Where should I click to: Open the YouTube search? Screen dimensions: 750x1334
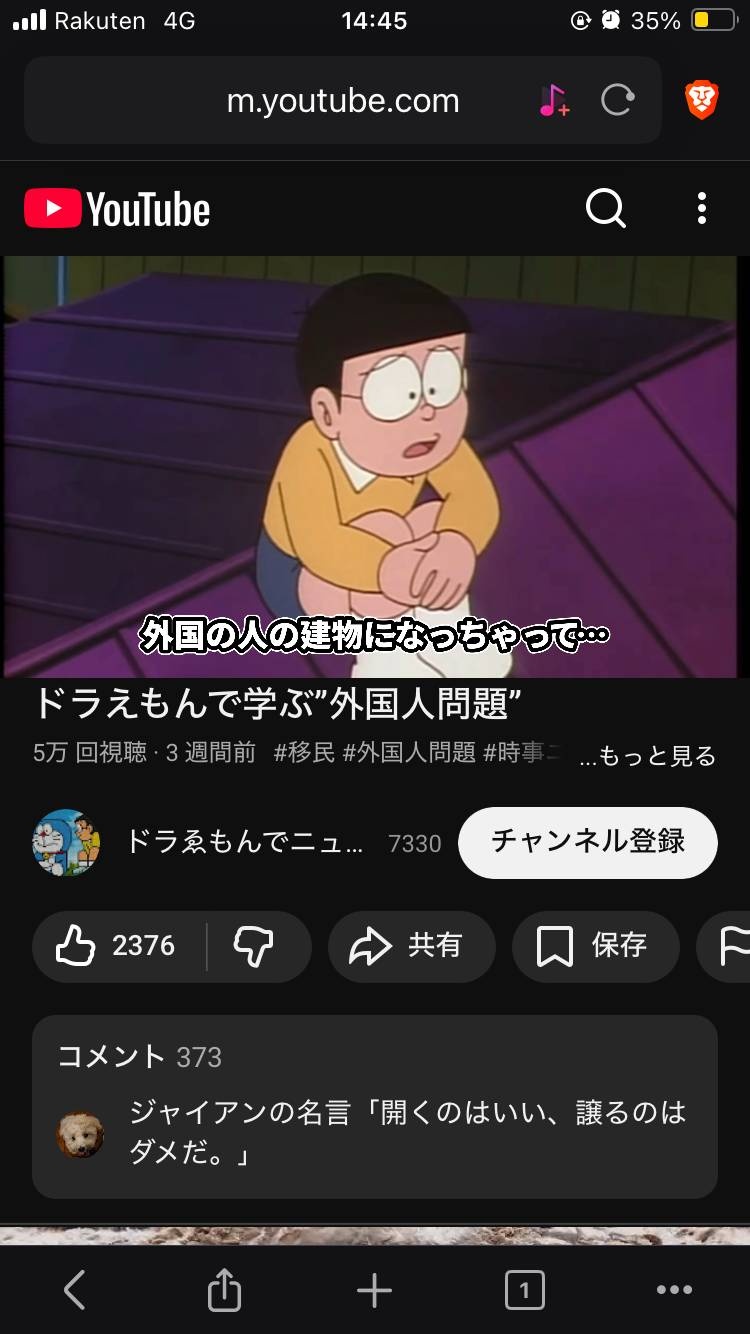[604, 209]
